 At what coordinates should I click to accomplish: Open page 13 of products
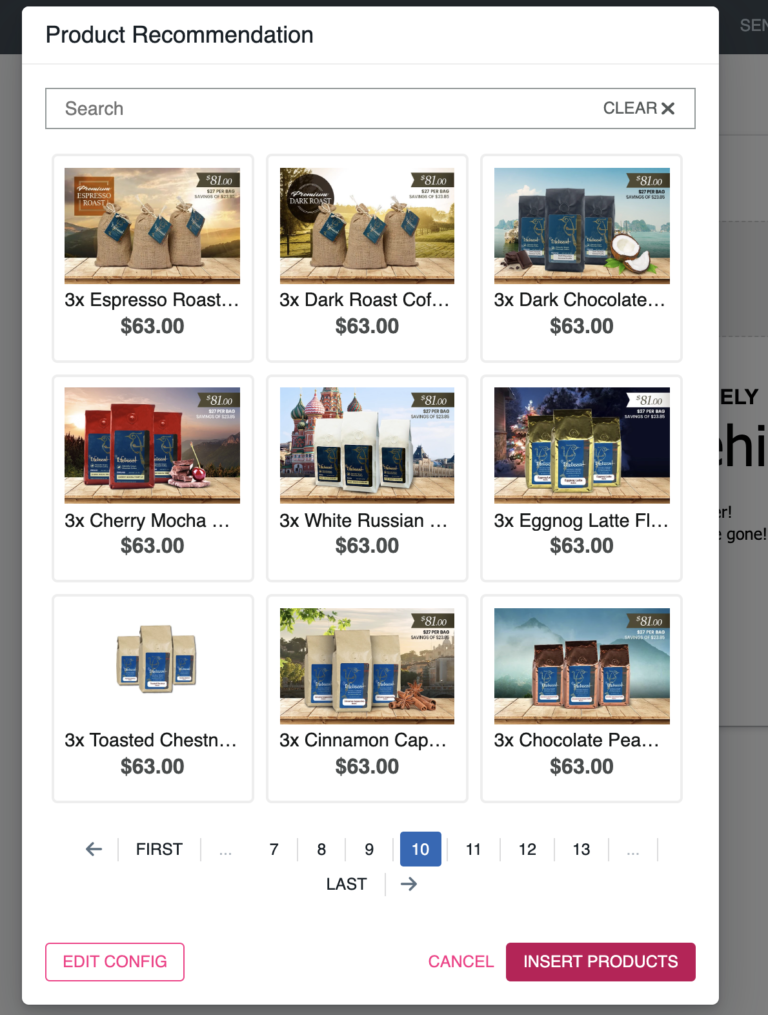(581, 849)
